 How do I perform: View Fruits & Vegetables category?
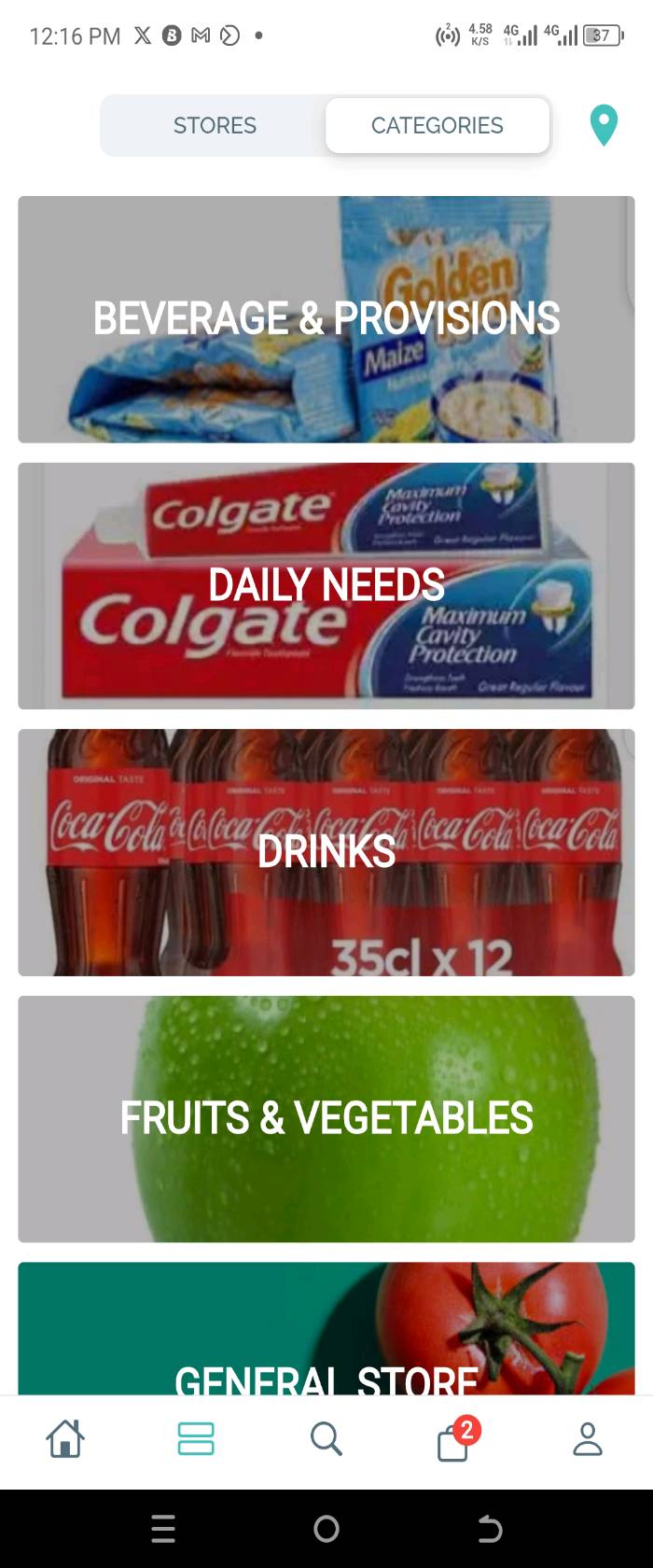pos(326,1118)
